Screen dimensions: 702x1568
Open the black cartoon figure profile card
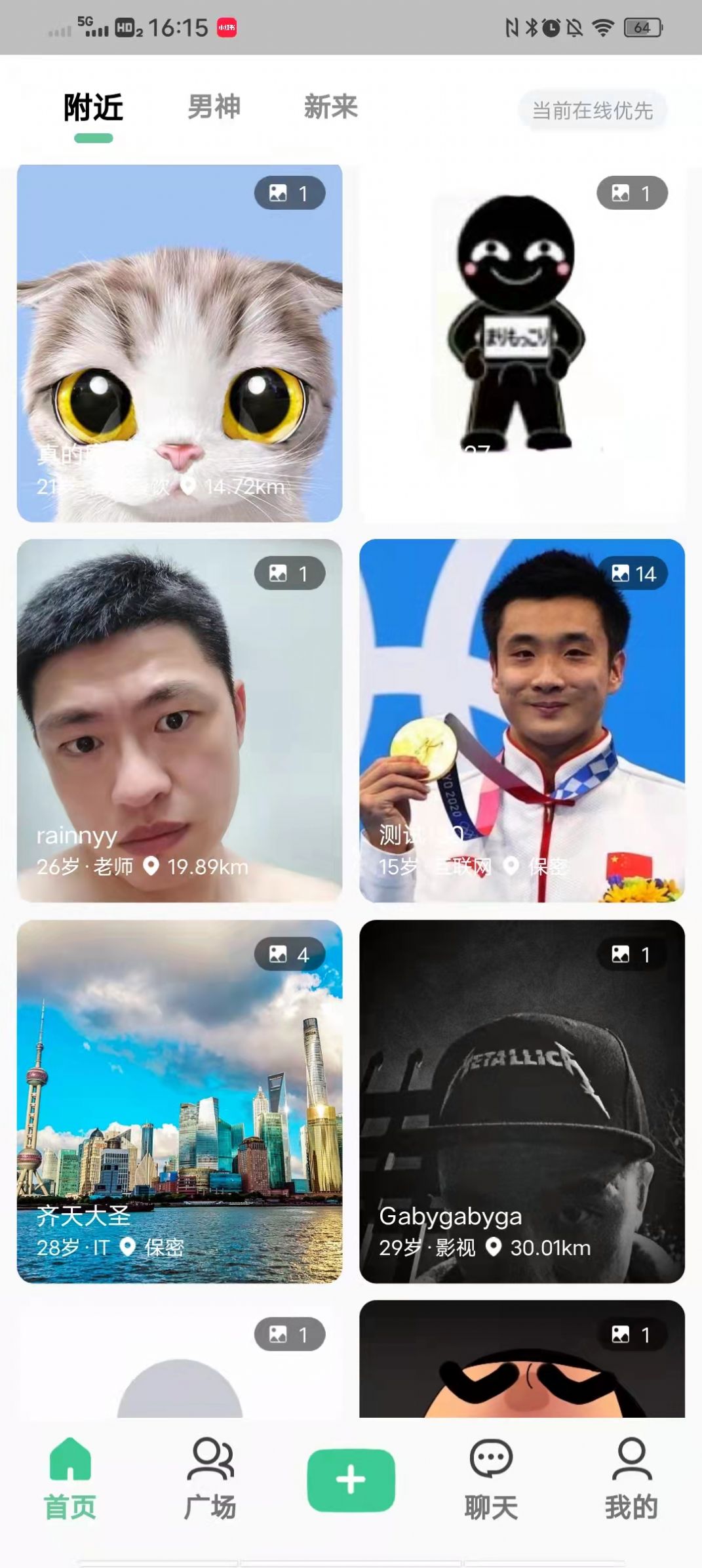point(522,343)
